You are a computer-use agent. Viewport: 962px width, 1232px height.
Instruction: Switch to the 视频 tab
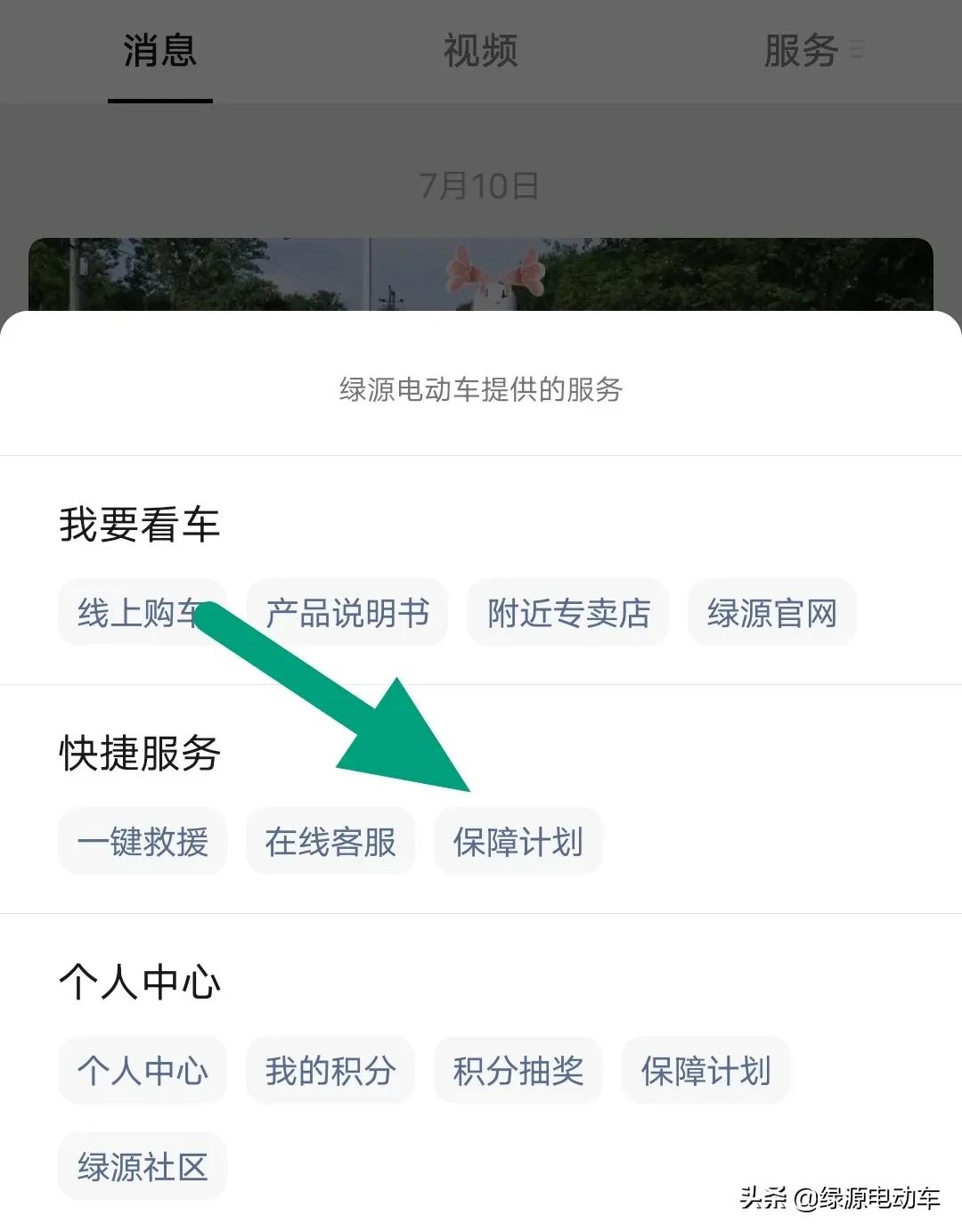click(480, 52)
